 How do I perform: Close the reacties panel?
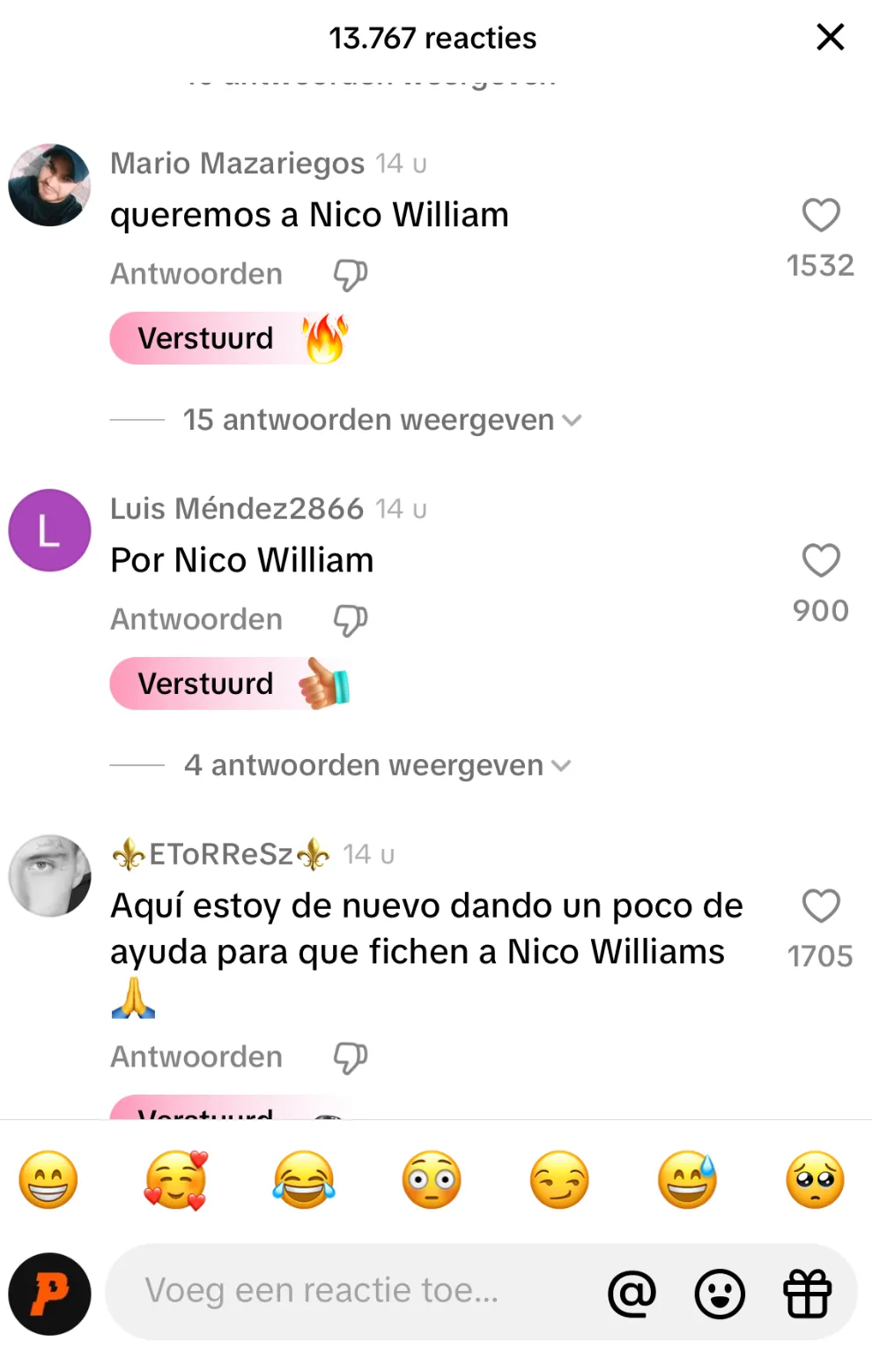830,37
